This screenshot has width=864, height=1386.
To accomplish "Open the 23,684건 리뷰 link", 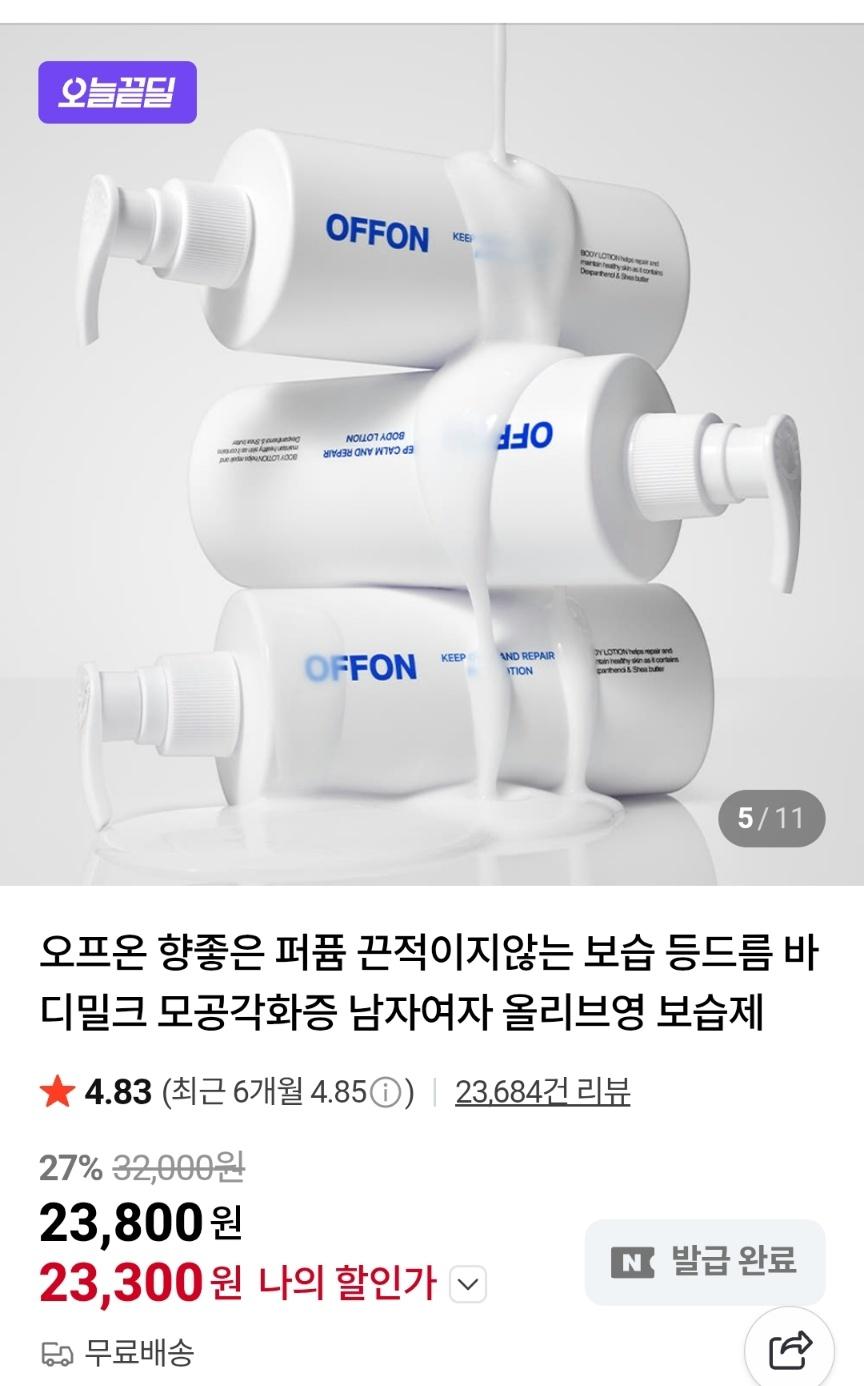I will 542,1091.
